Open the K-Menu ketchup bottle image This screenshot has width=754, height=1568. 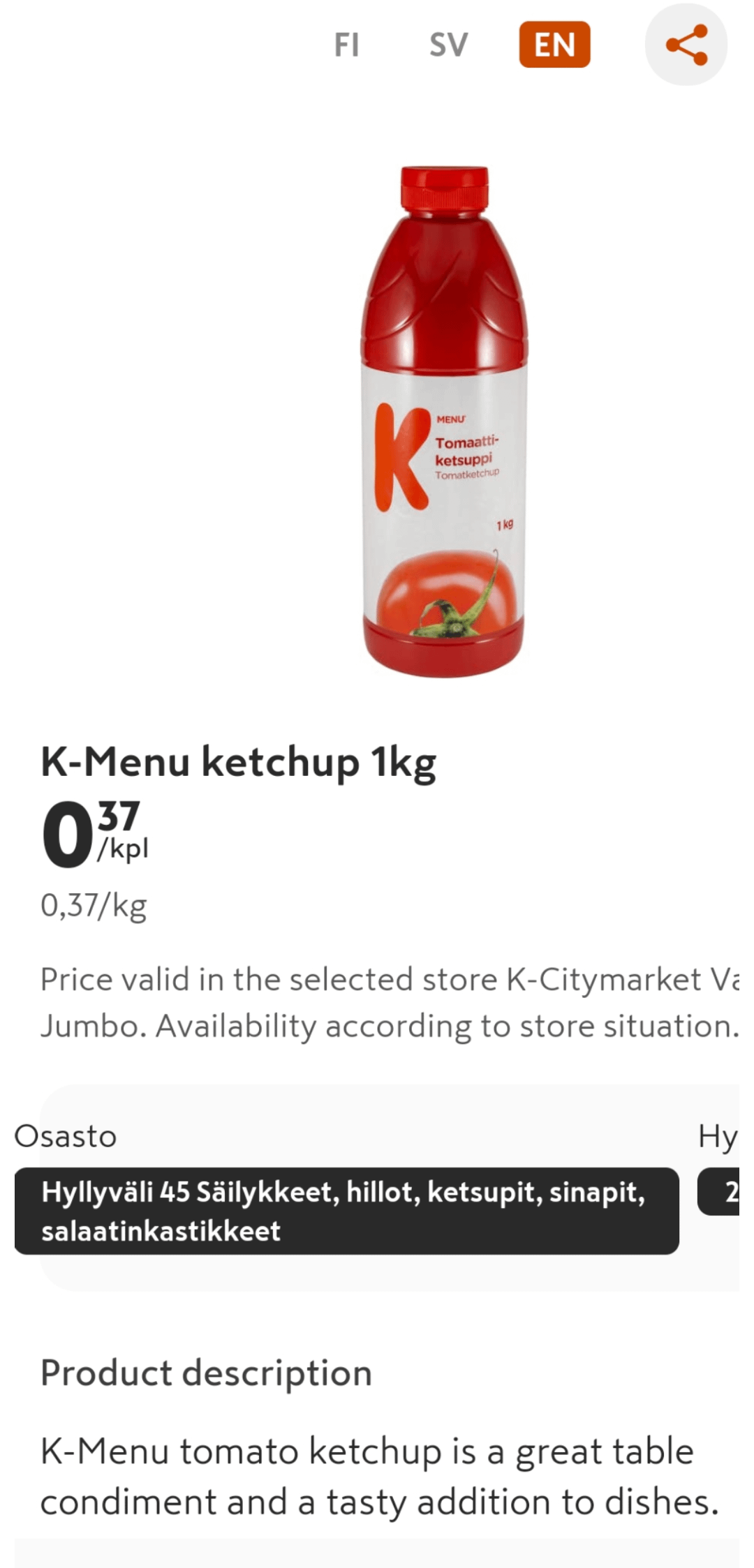click(x=444, y=422)
